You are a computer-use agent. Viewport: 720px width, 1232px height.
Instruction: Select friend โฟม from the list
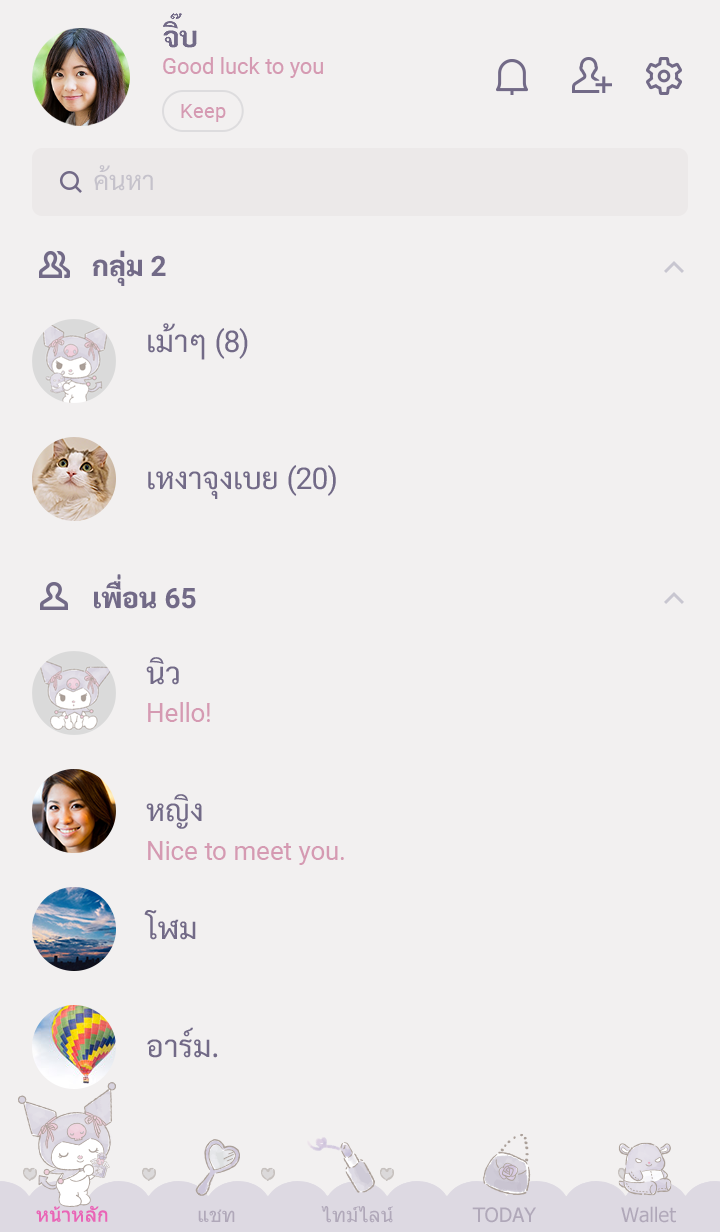tap(171, 929)
